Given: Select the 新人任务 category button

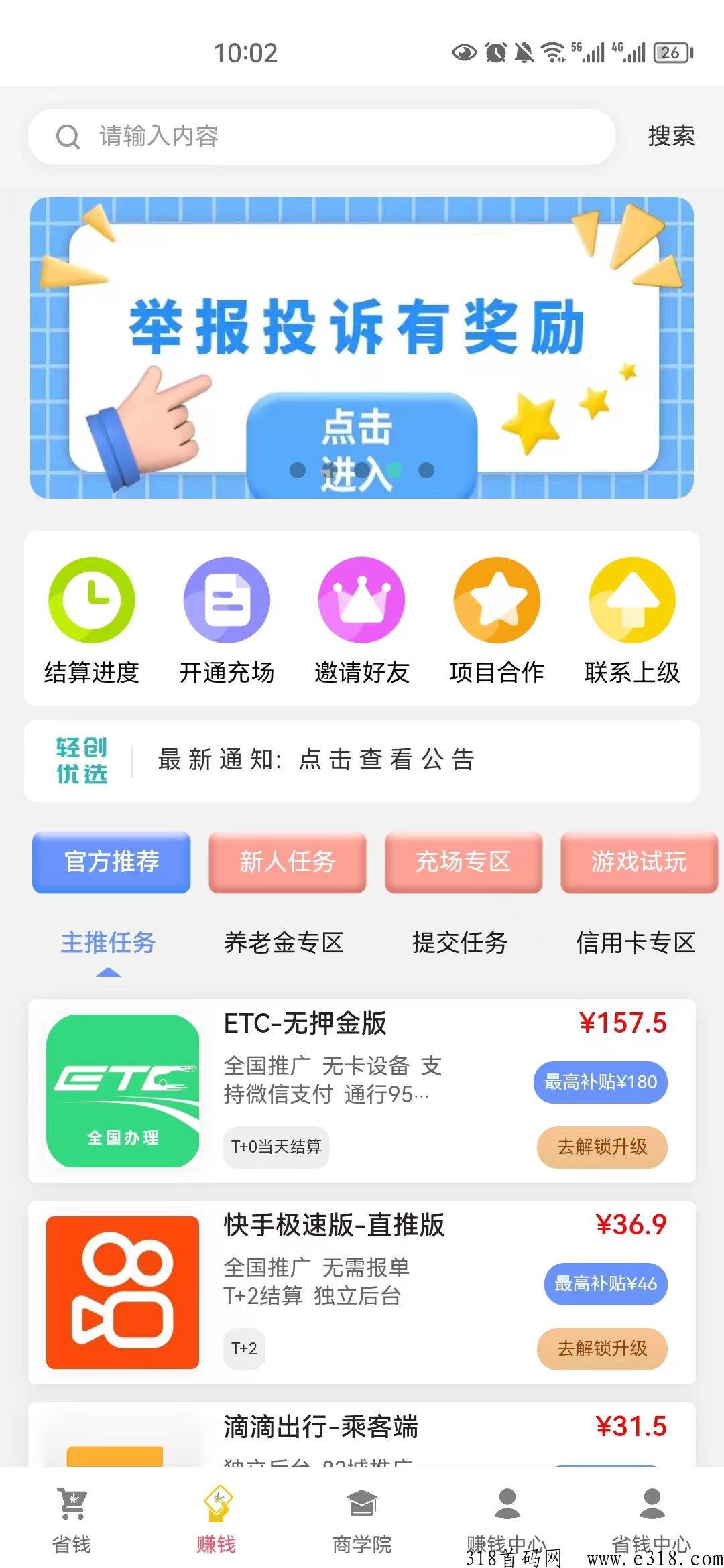Looking at the screenshot, I should (x=287, y=863).
